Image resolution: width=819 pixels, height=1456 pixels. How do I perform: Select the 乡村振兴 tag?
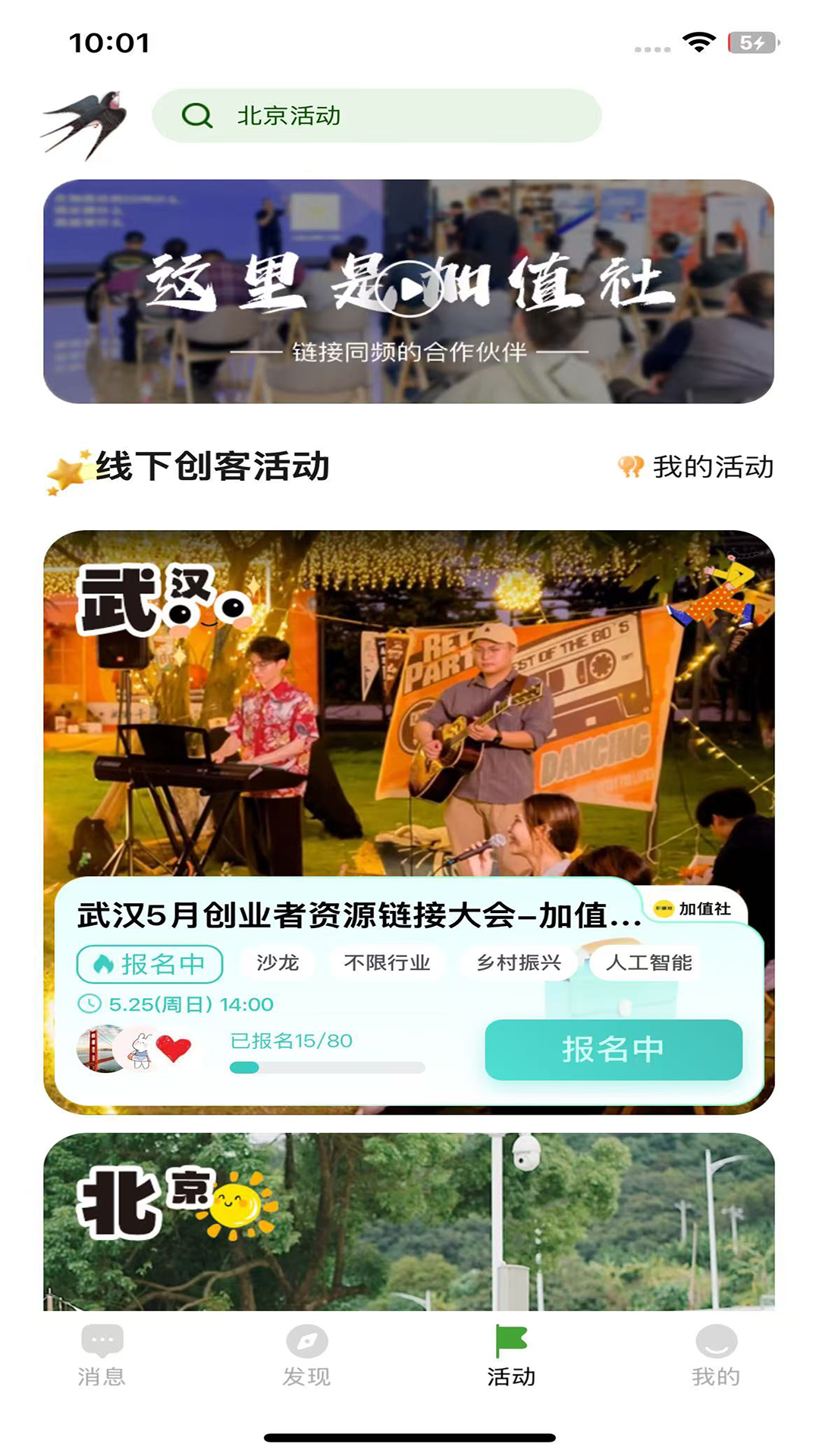519,963
